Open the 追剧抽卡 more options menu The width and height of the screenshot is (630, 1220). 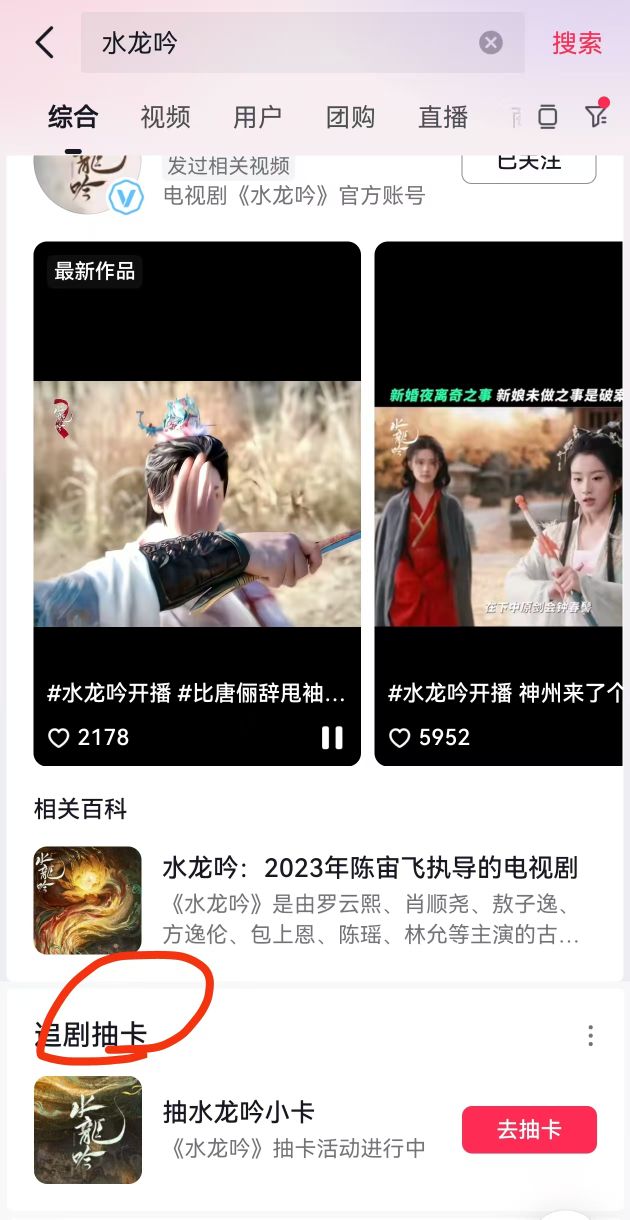(x=591, y=1035)
